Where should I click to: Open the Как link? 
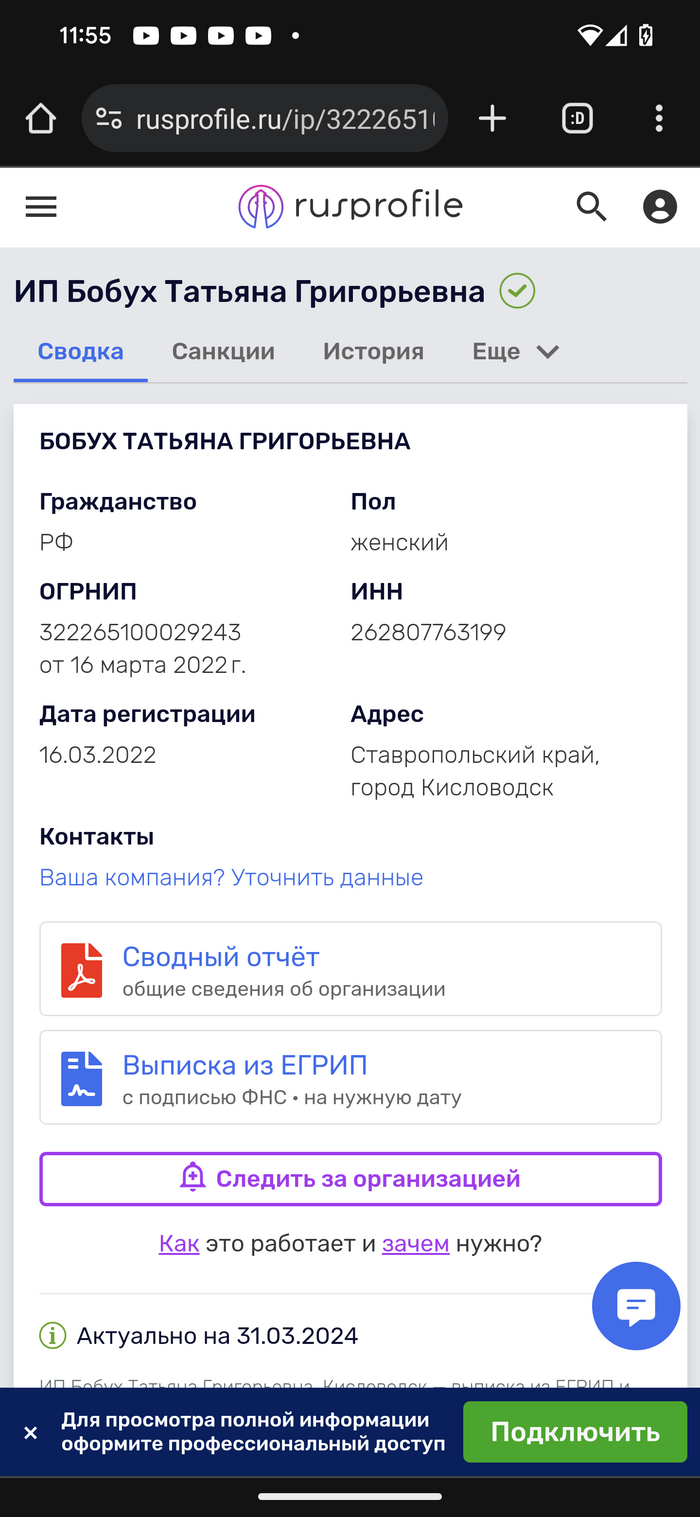pos(179,1244)
